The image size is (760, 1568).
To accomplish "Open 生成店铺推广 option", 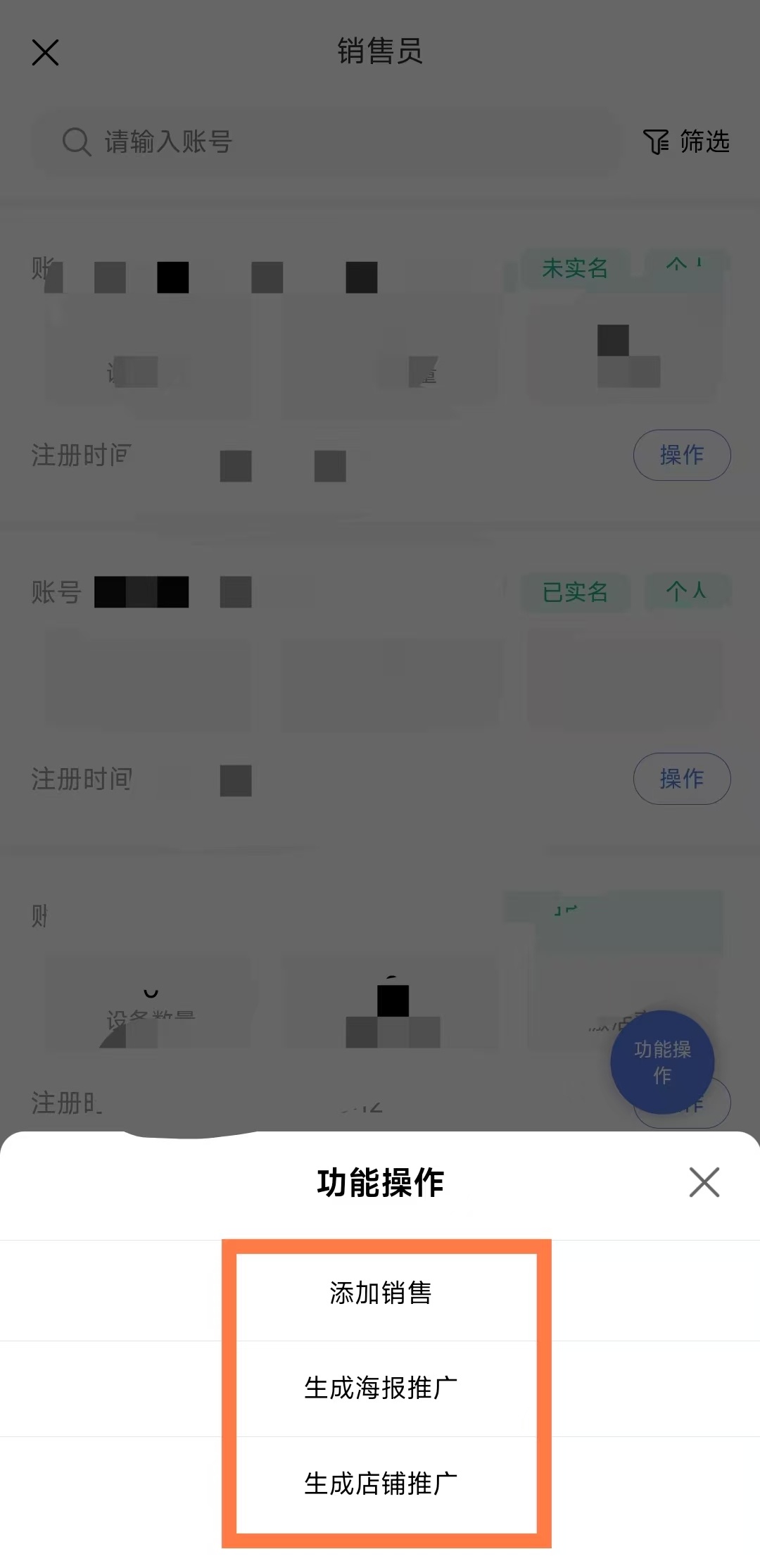I will 381,1484.
